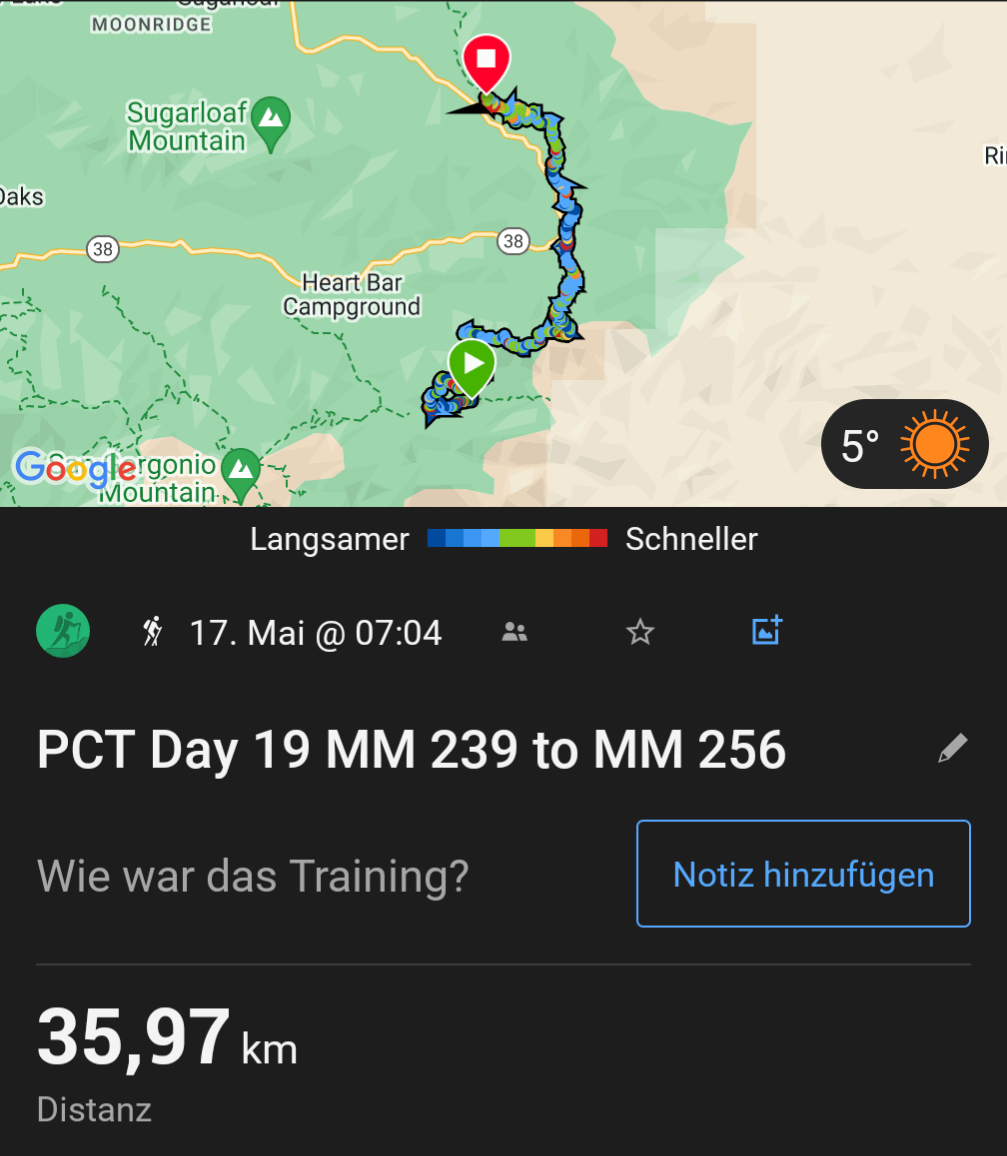Tap the weather 5° sun badge
Viewport: 1007px width, 1156px height.
pyautogui.click(x=904, y=444)
